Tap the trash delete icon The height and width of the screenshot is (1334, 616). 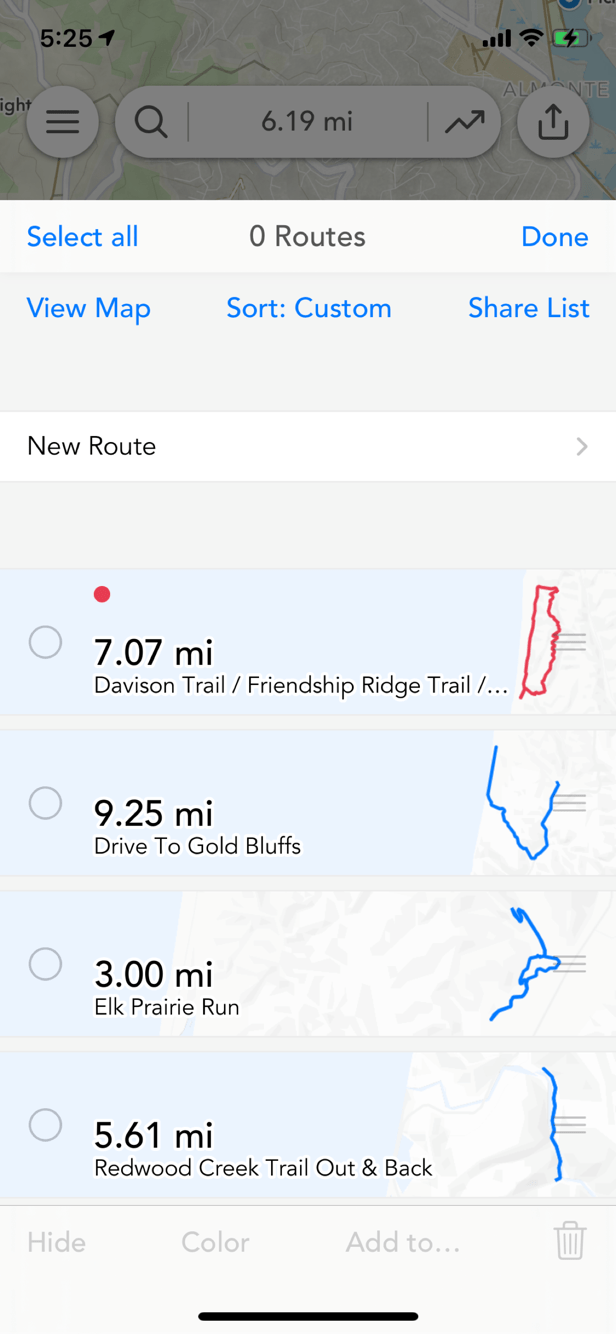tap(570, 1240)
